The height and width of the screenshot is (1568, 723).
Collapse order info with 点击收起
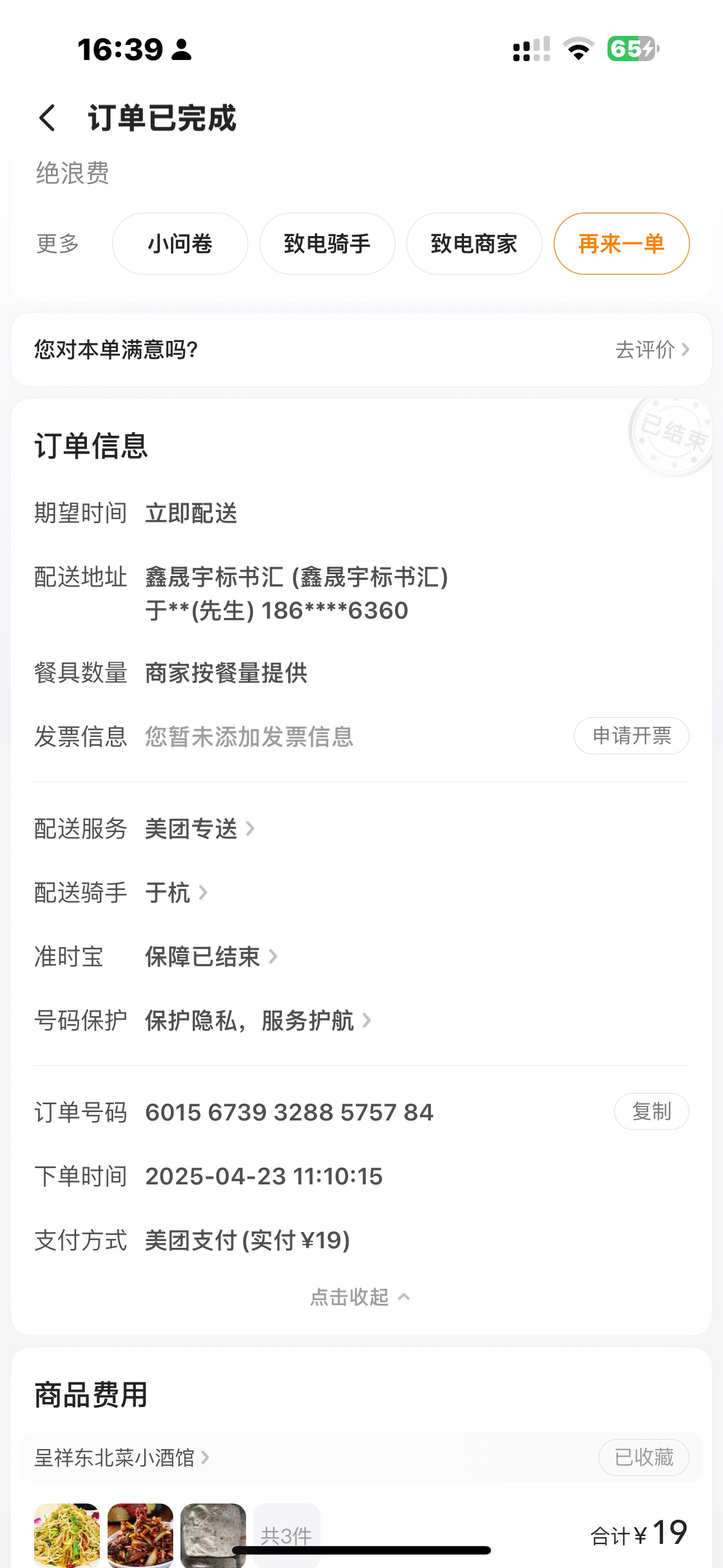[360, 1297]
